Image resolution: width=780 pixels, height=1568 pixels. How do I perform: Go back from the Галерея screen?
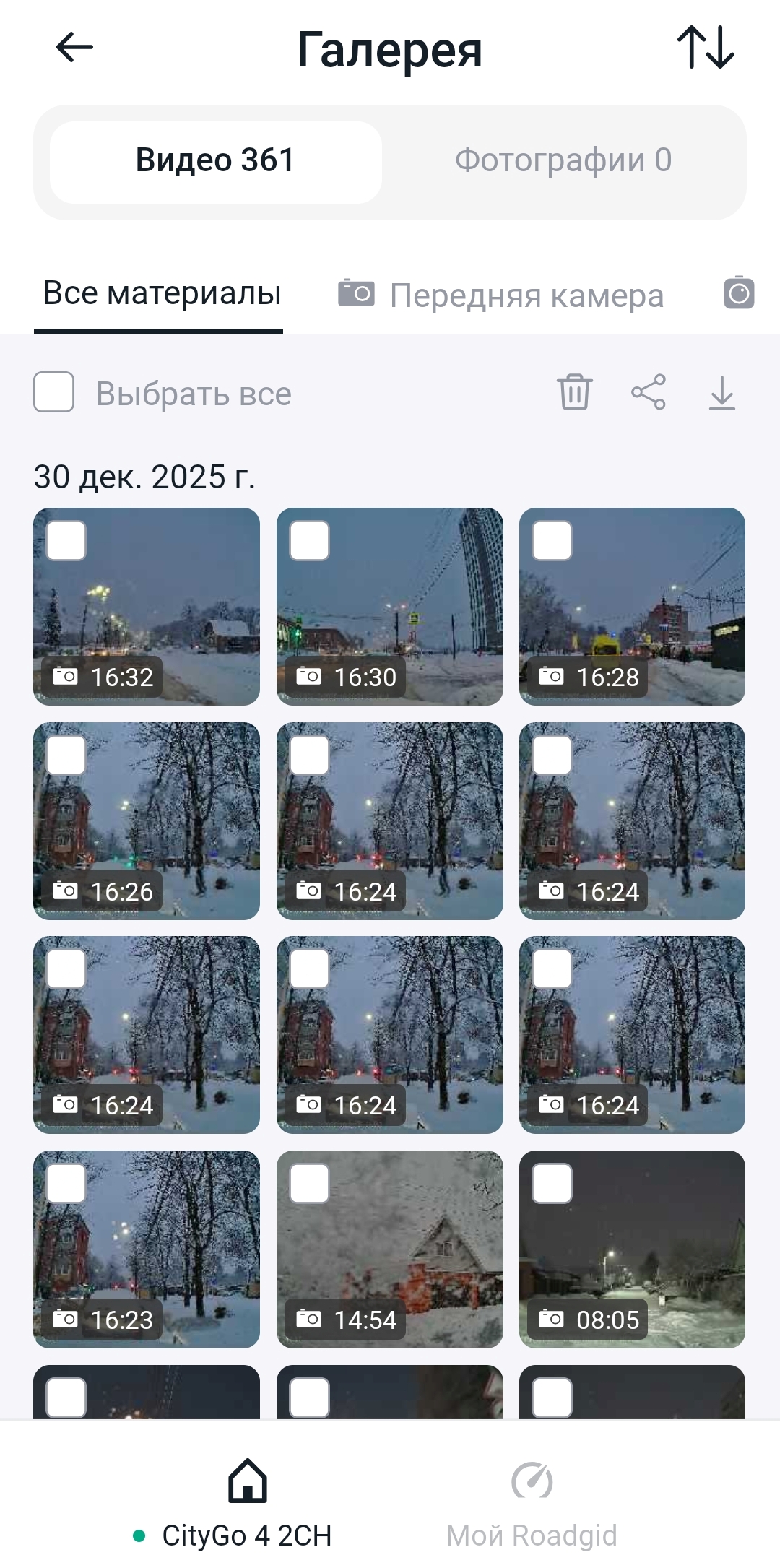tap(74, 48)
